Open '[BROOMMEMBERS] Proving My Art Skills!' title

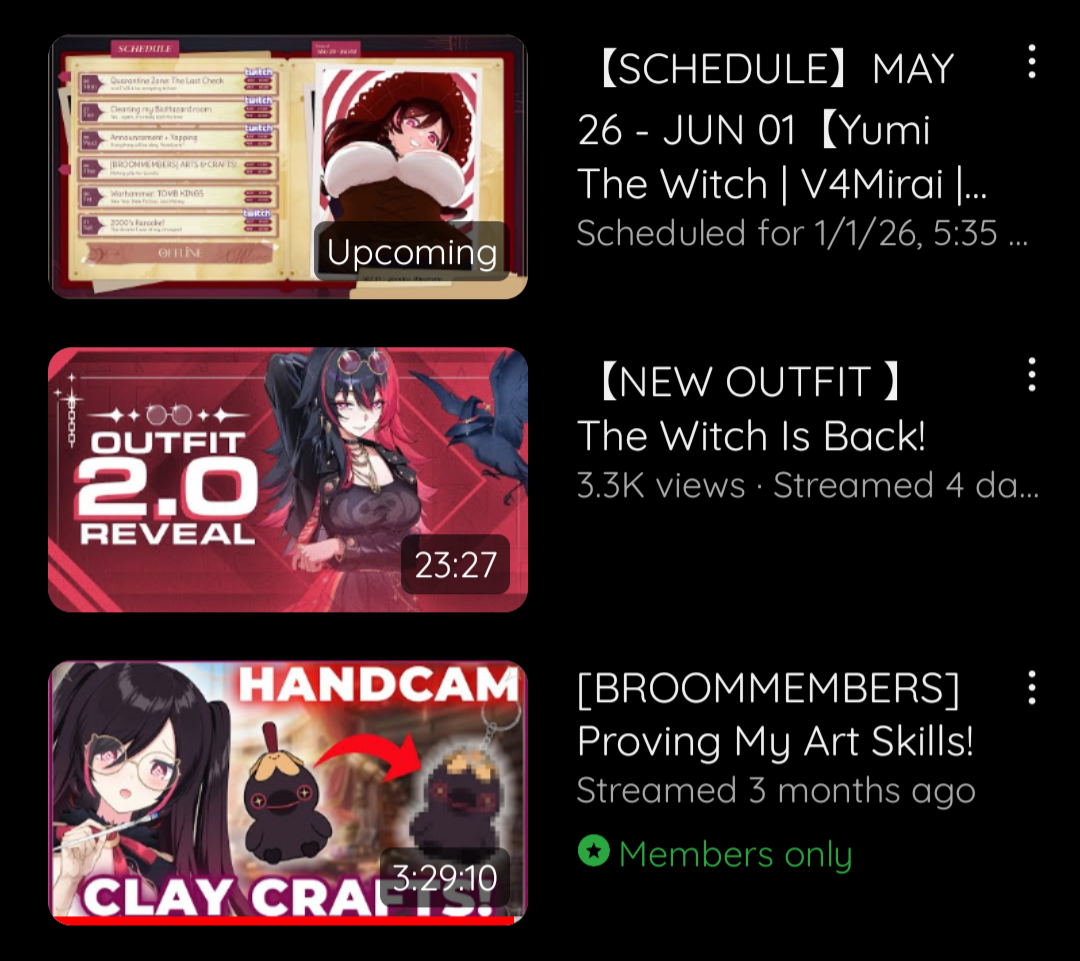[775, 714]
